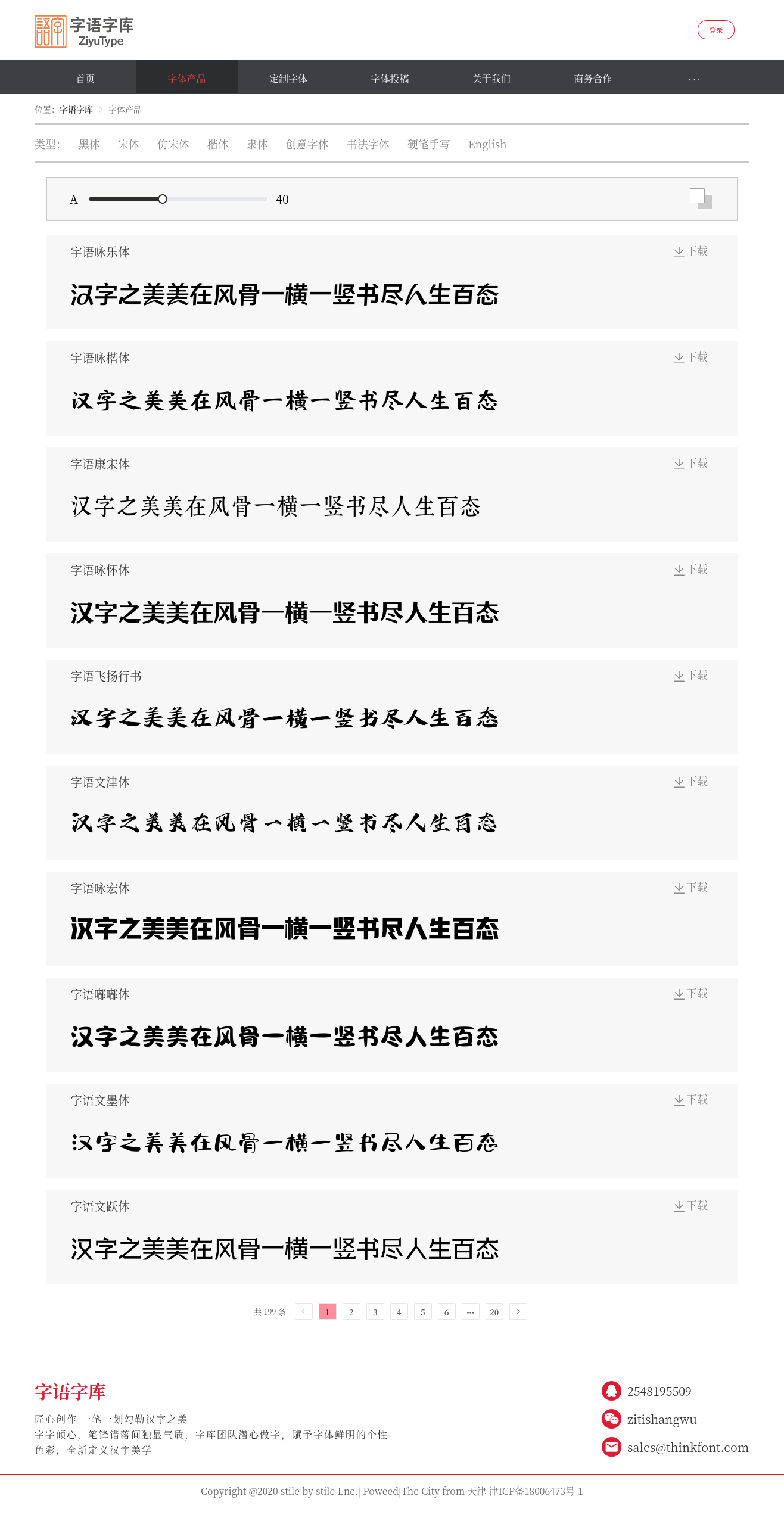Filter fonts by 书法字体 type
The width and height of the screenshot is (784, 1518).
368,144
